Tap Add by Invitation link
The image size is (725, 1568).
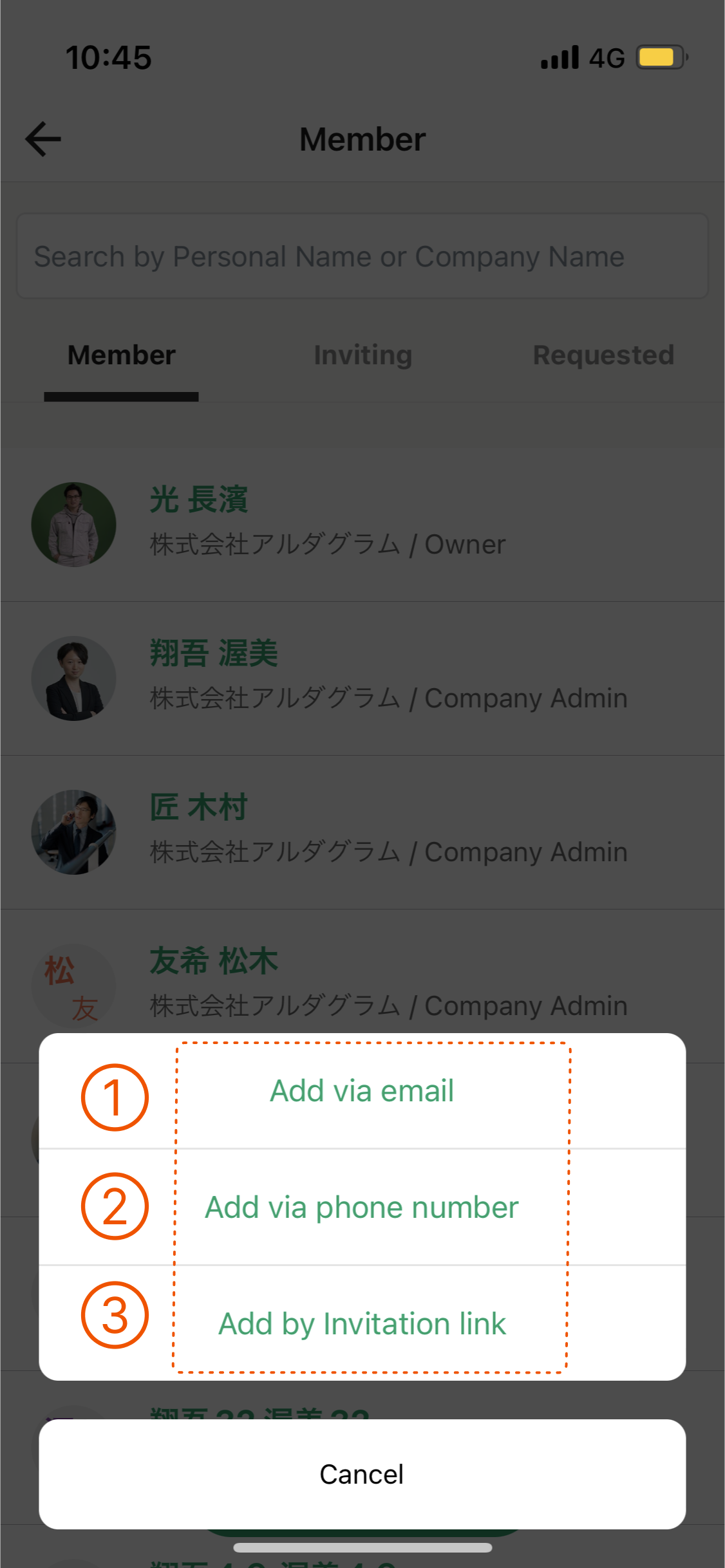click(362, 1324)
